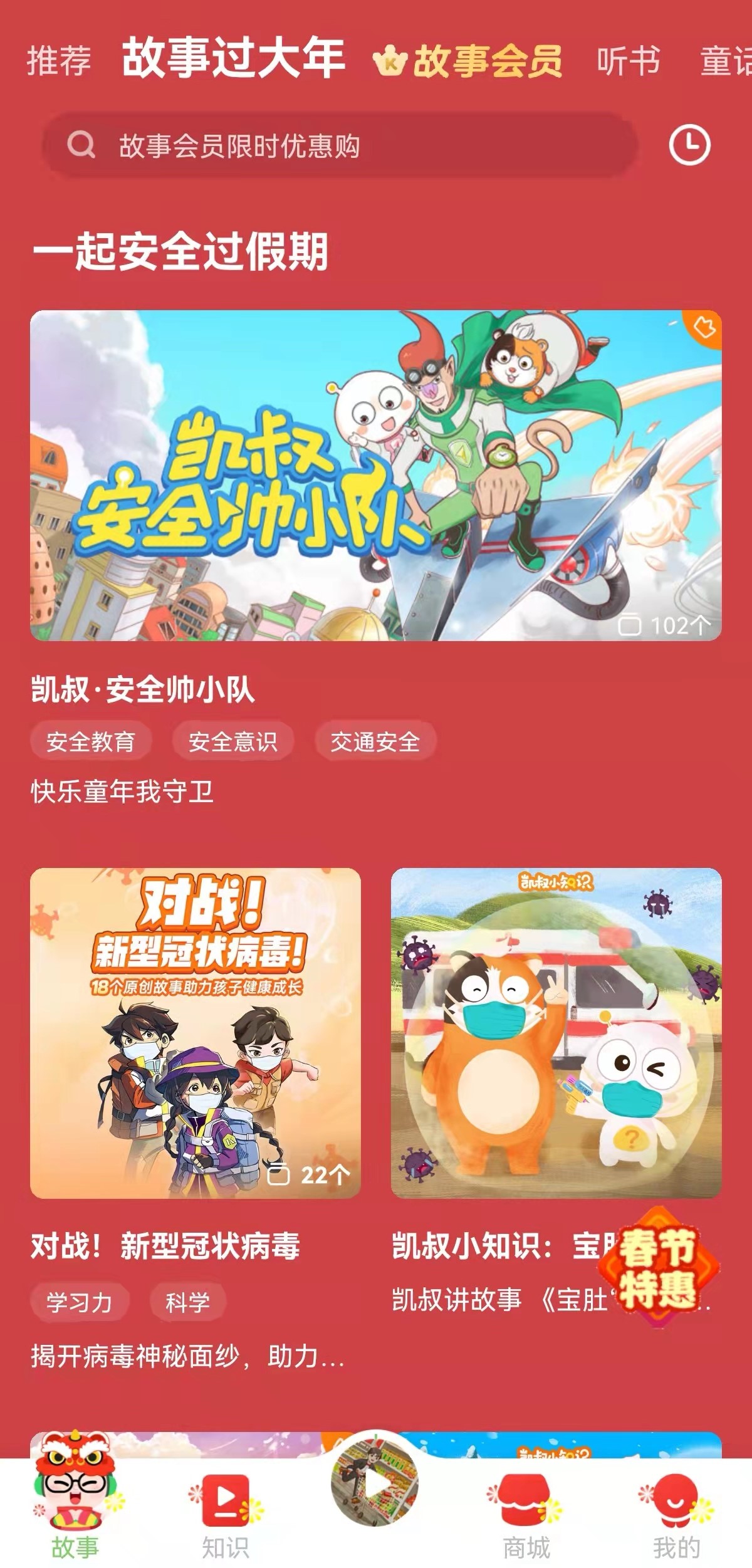
Task: Select the 交通安全 tag
Action: coord(375,741)
